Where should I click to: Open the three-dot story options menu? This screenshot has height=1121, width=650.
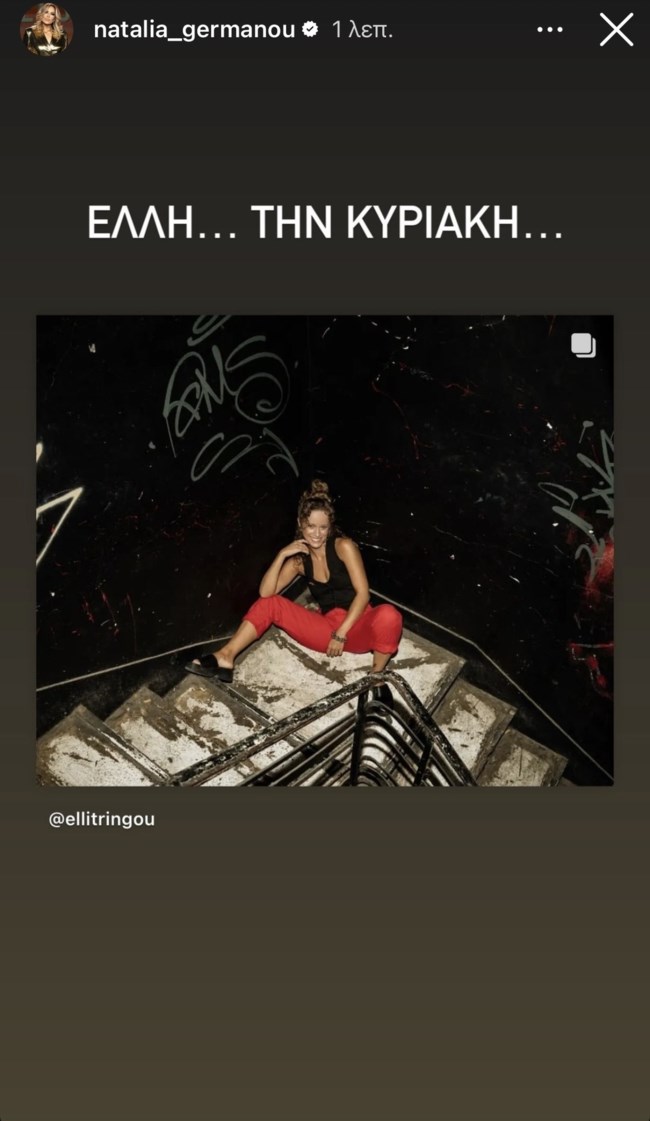550,30
